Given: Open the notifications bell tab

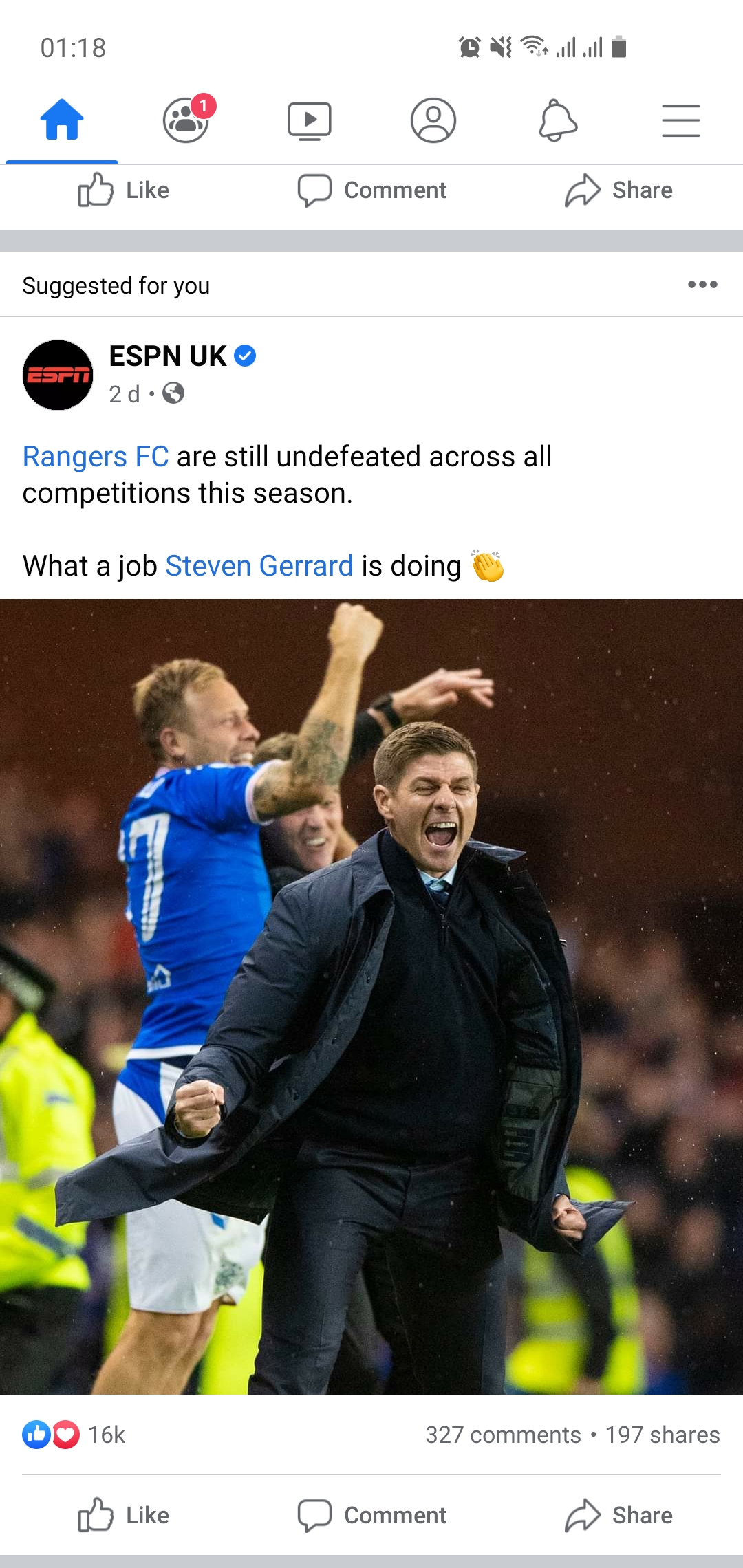Looking at the screenshot, I should tap(557, 120).
